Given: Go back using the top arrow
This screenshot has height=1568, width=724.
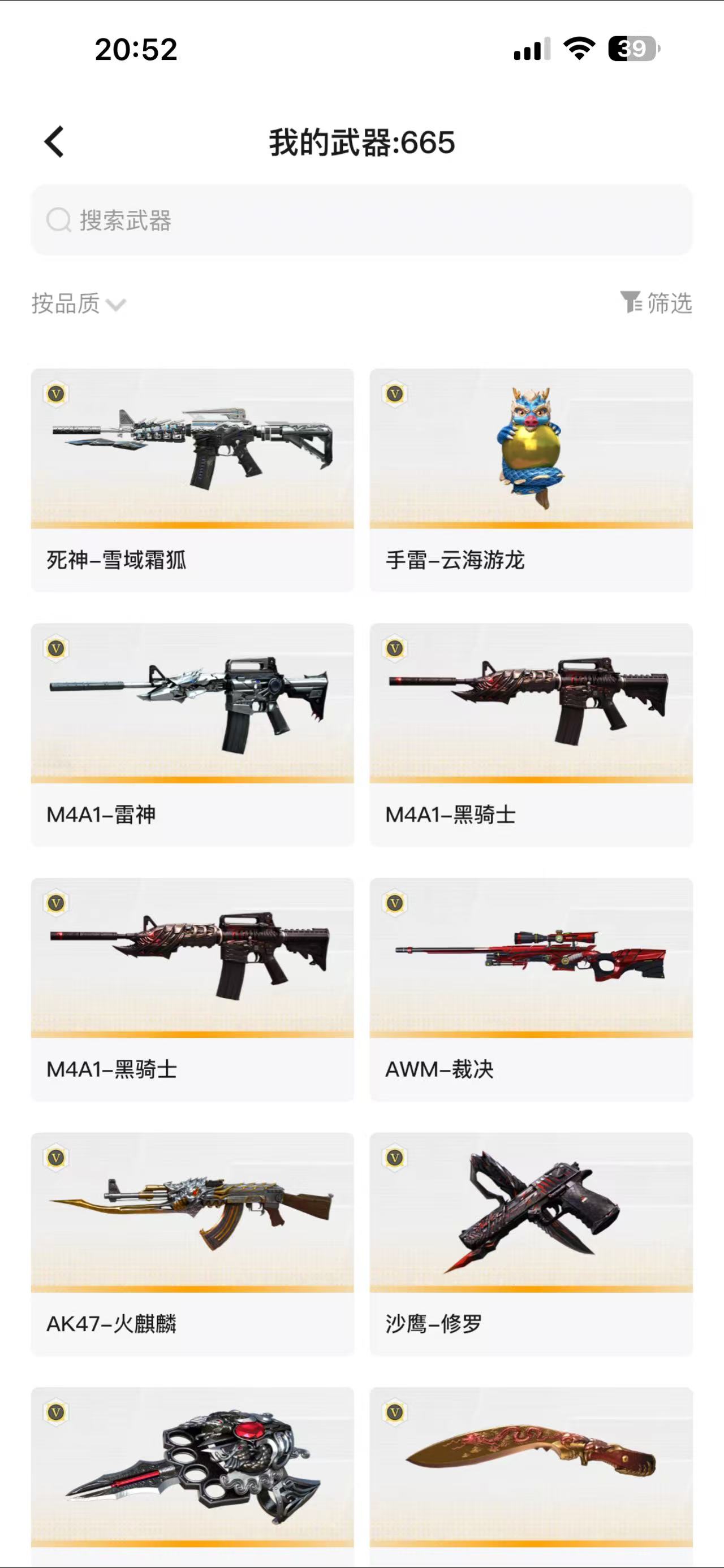Looking at the screenshot, I should coord(54,142).
